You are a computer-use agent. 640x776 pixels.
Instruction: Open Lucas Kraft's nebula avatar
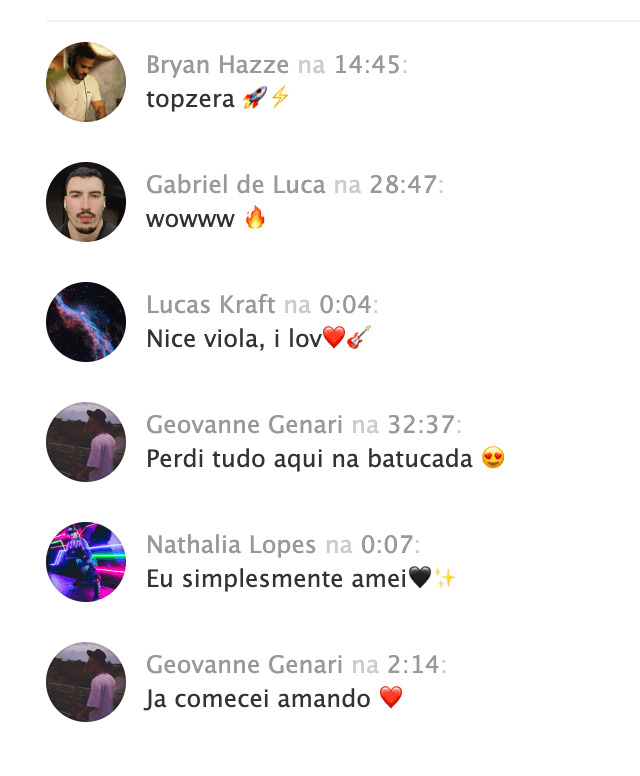[x=86, y=322]
